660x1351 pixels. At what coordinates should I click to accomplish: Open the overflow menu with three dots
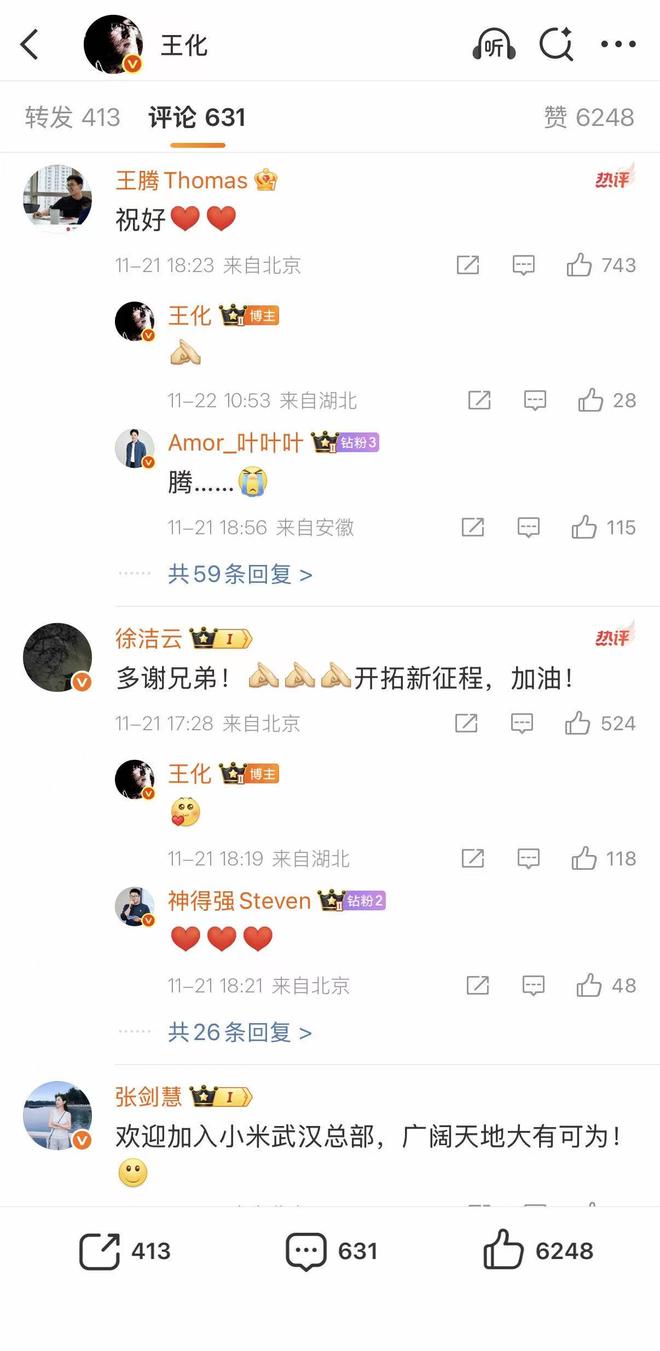pos(618,45)
